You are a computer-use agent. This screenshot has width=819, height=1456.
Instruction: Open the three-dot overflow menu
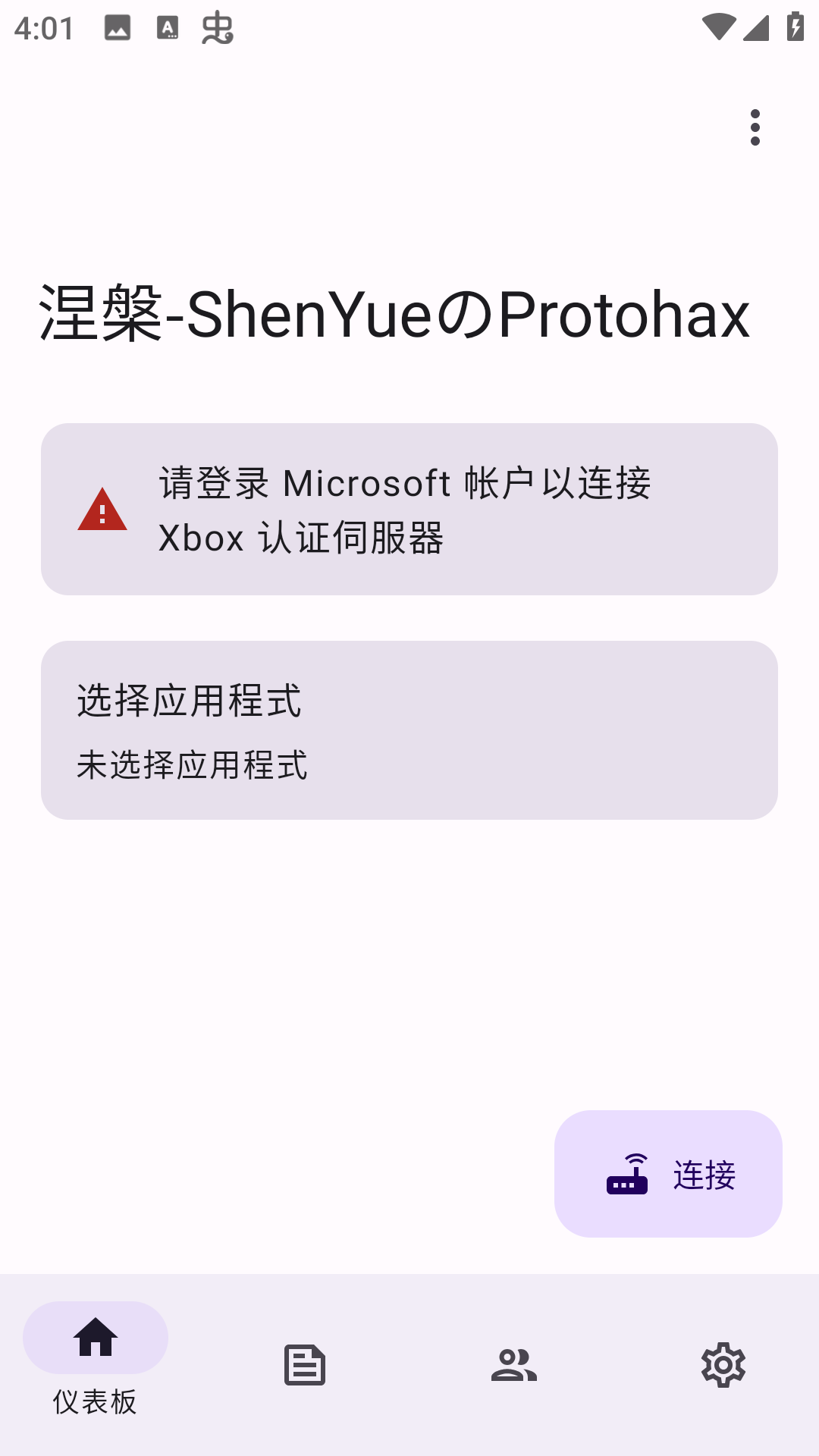755,126
